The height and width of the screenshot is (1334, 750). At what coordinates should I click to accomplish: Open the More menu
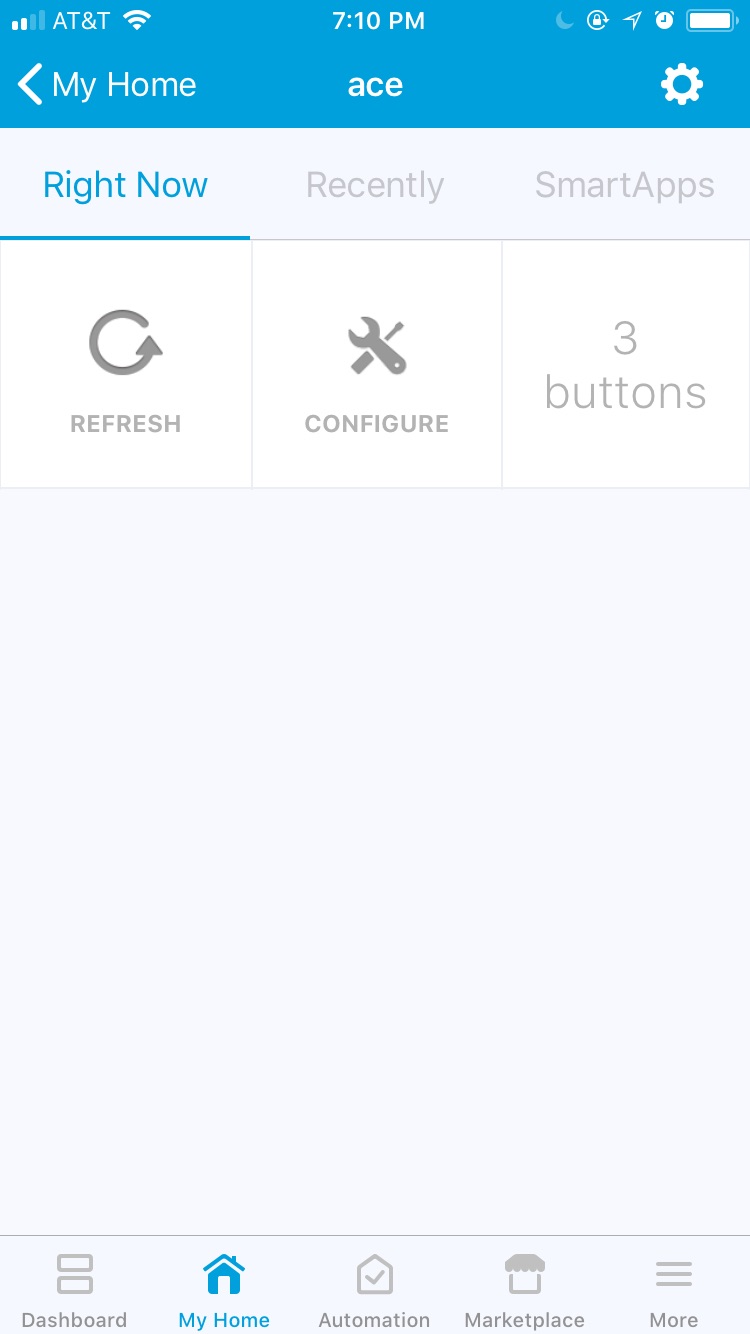[x=673, y=1290]
